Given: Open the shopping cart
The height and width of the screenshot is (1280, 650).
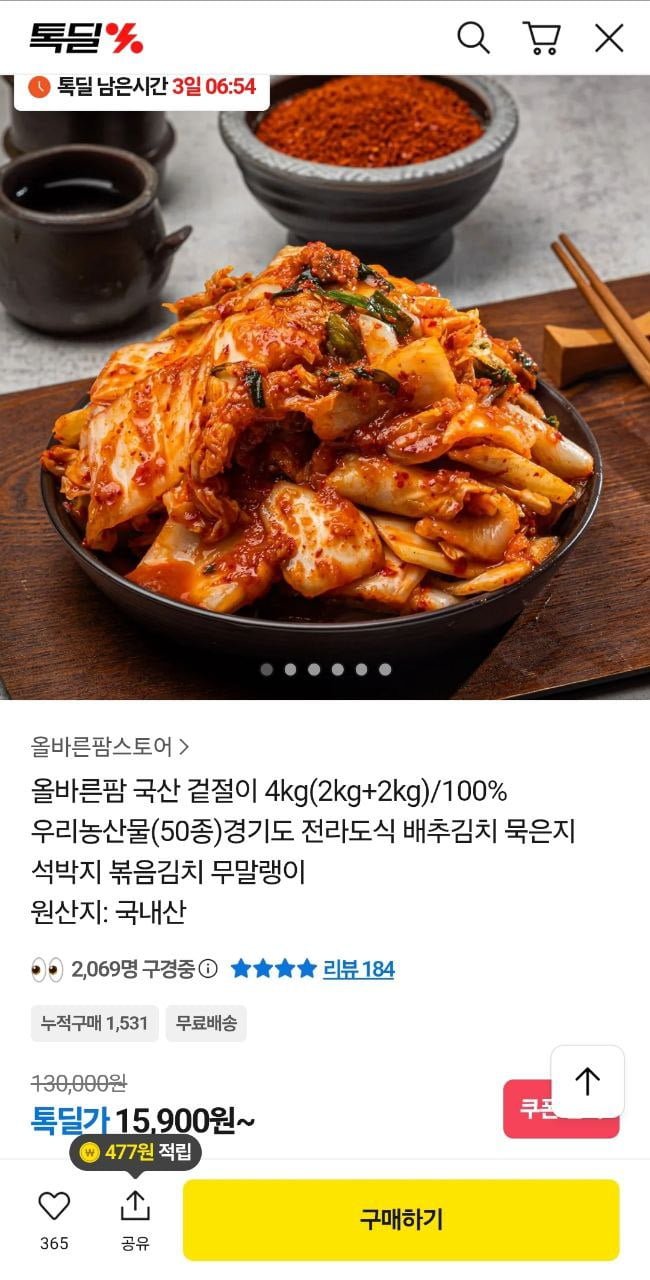Looking at the screenshot, I should click(541, 38).
